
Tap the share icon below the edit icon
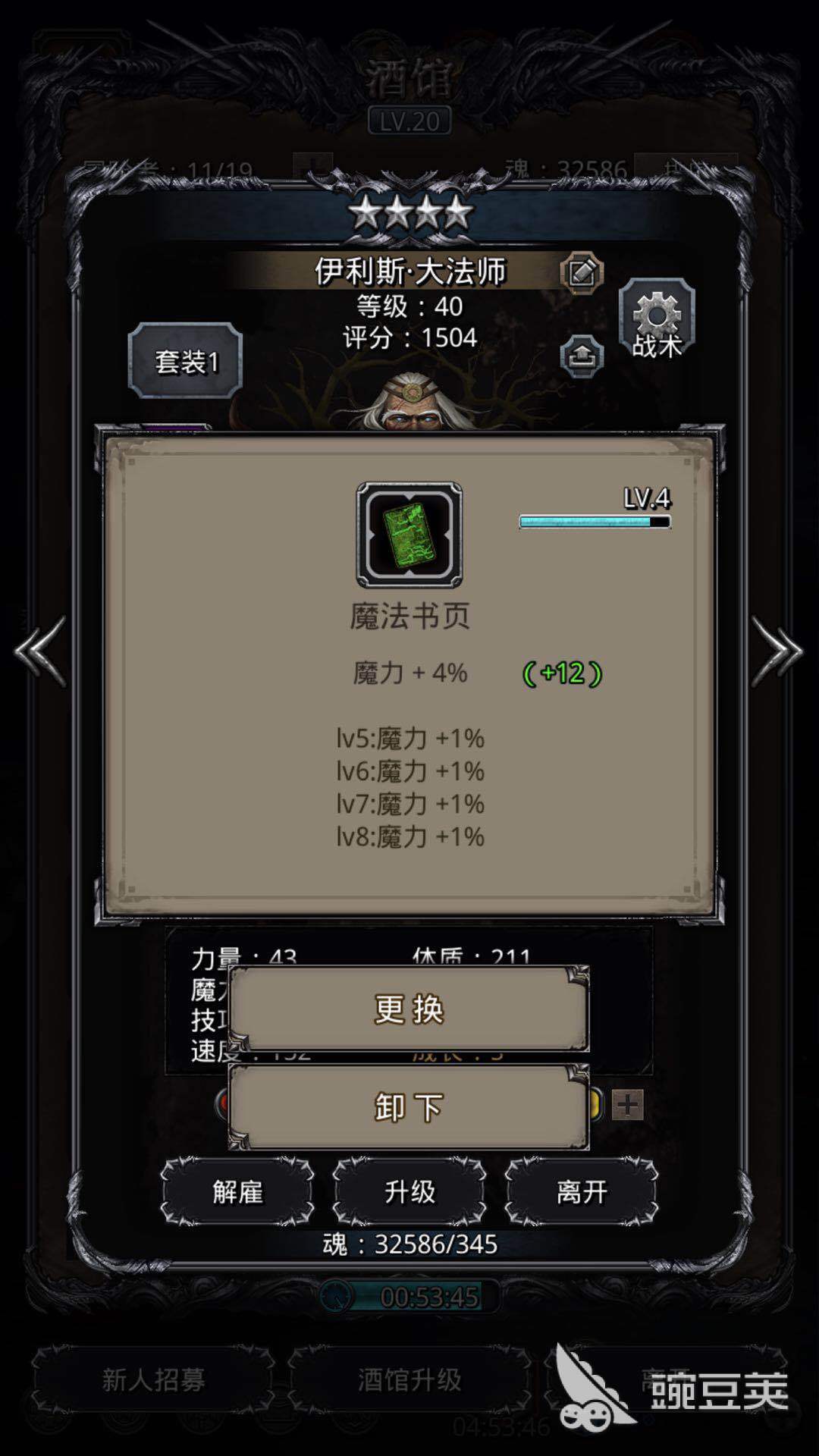(x=582, y=356)
